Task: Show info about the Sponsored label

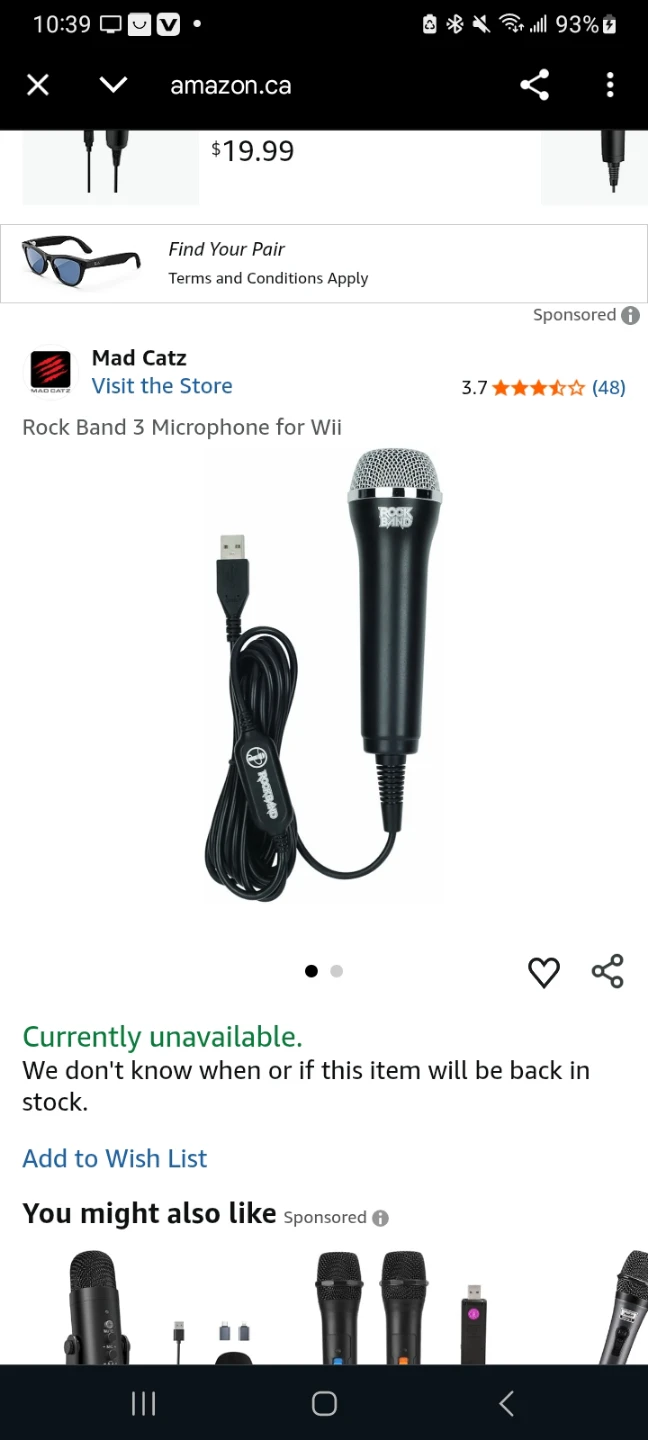Action: pos(630,315)
